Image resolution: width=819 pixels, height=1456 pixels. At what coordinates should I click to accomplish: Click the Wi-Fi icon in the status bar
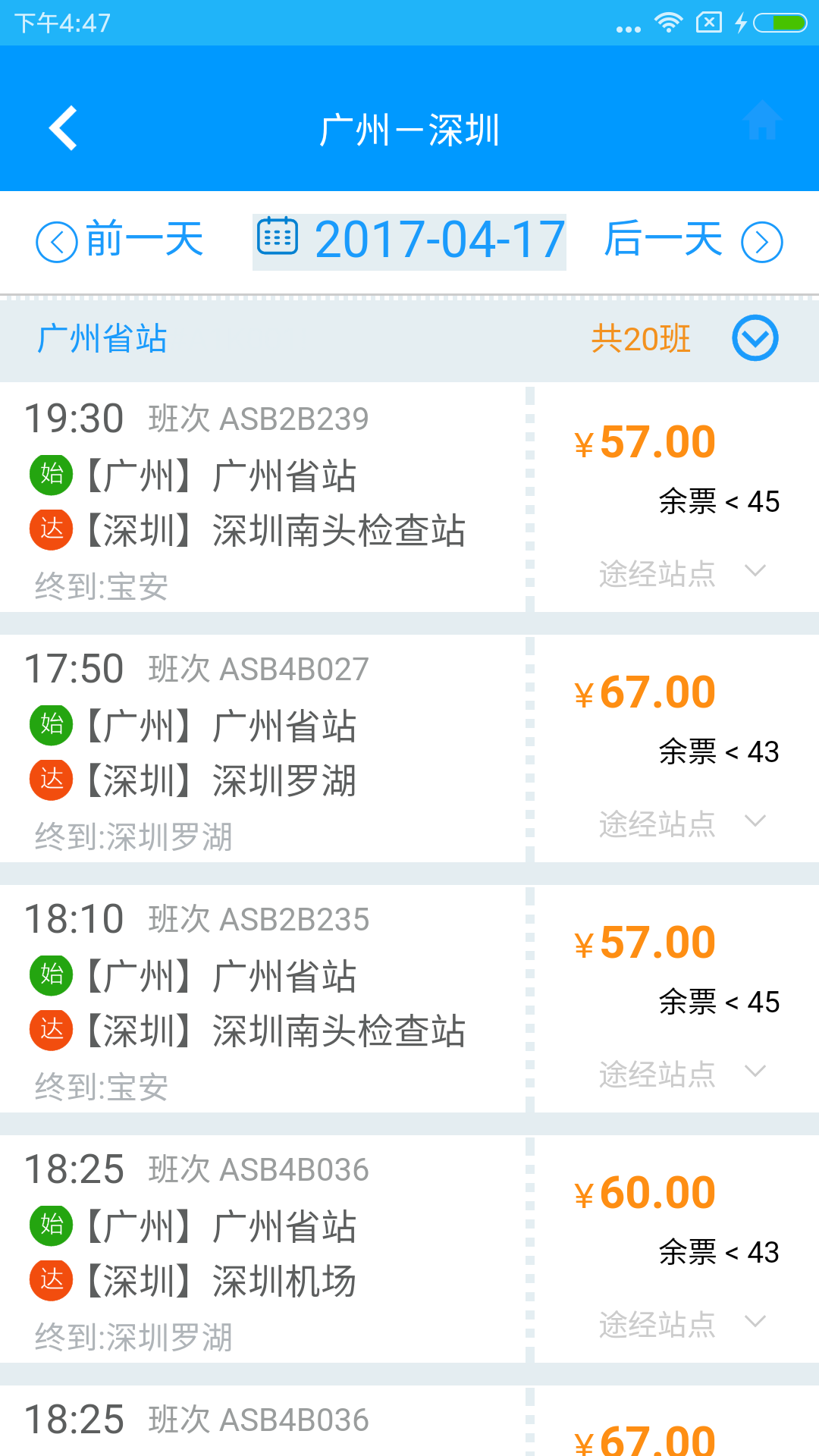(x=669, y=21)
